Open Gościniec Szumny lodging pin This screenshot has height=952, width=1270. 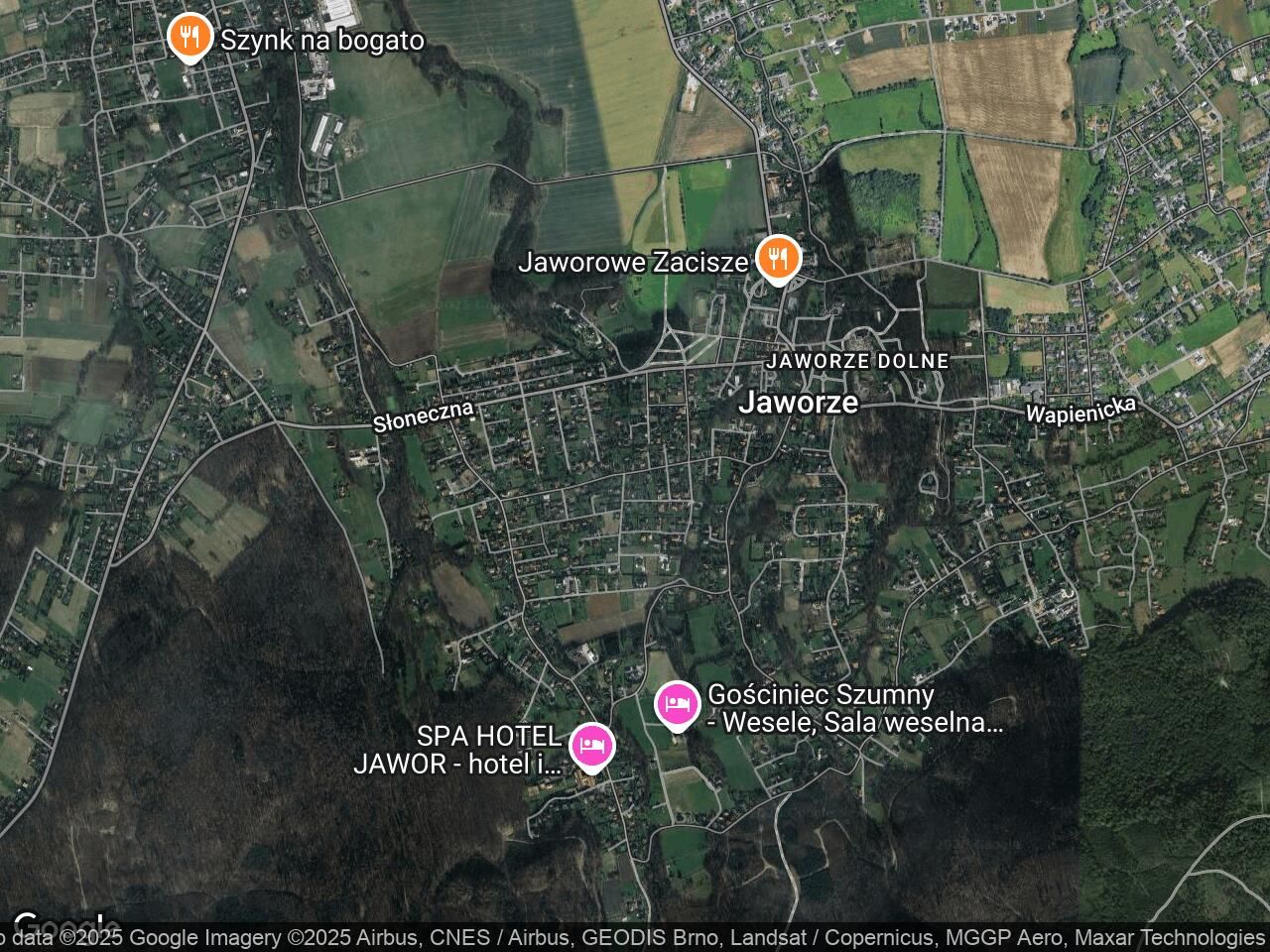click(679, 705)
